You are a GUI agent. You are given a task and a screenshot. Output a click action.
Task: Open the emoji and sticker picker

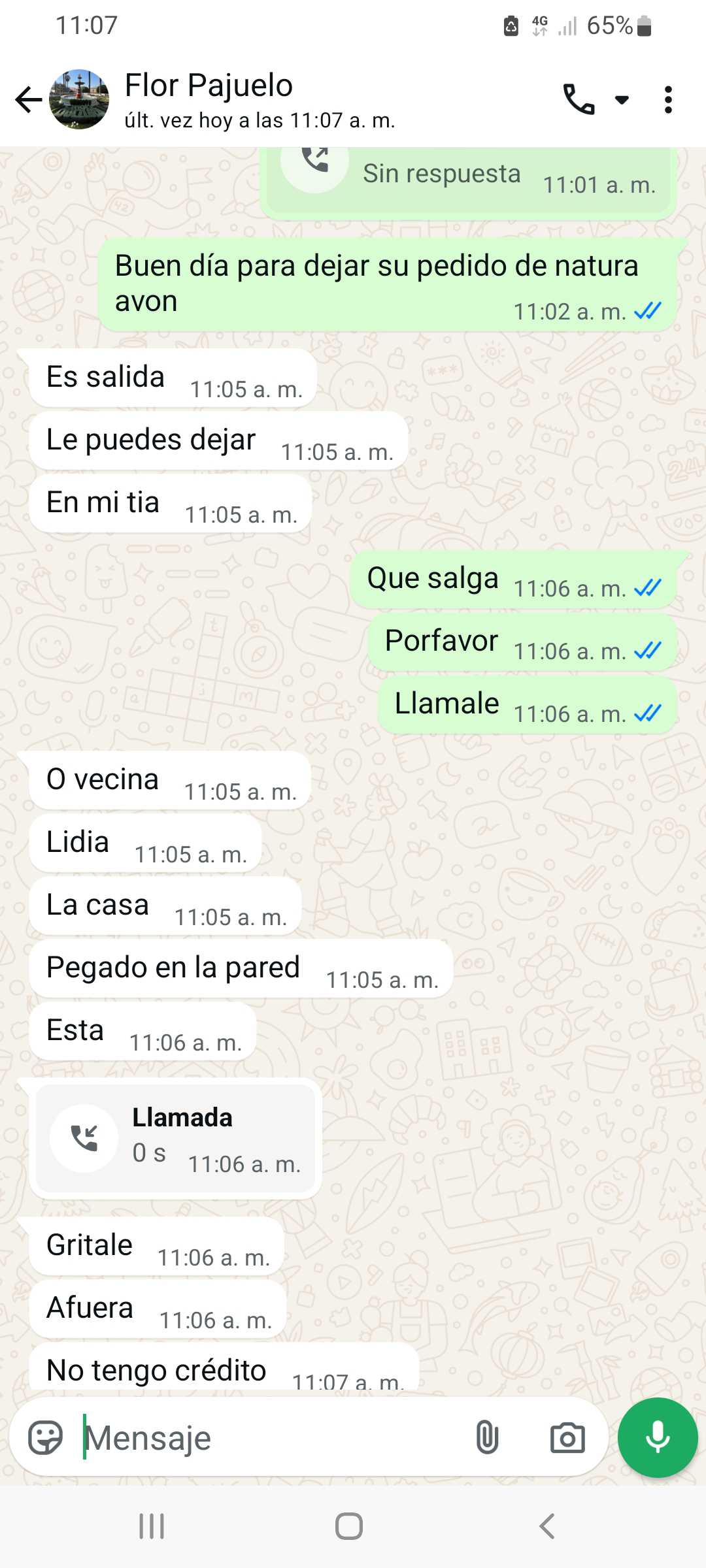(45, 1438)
